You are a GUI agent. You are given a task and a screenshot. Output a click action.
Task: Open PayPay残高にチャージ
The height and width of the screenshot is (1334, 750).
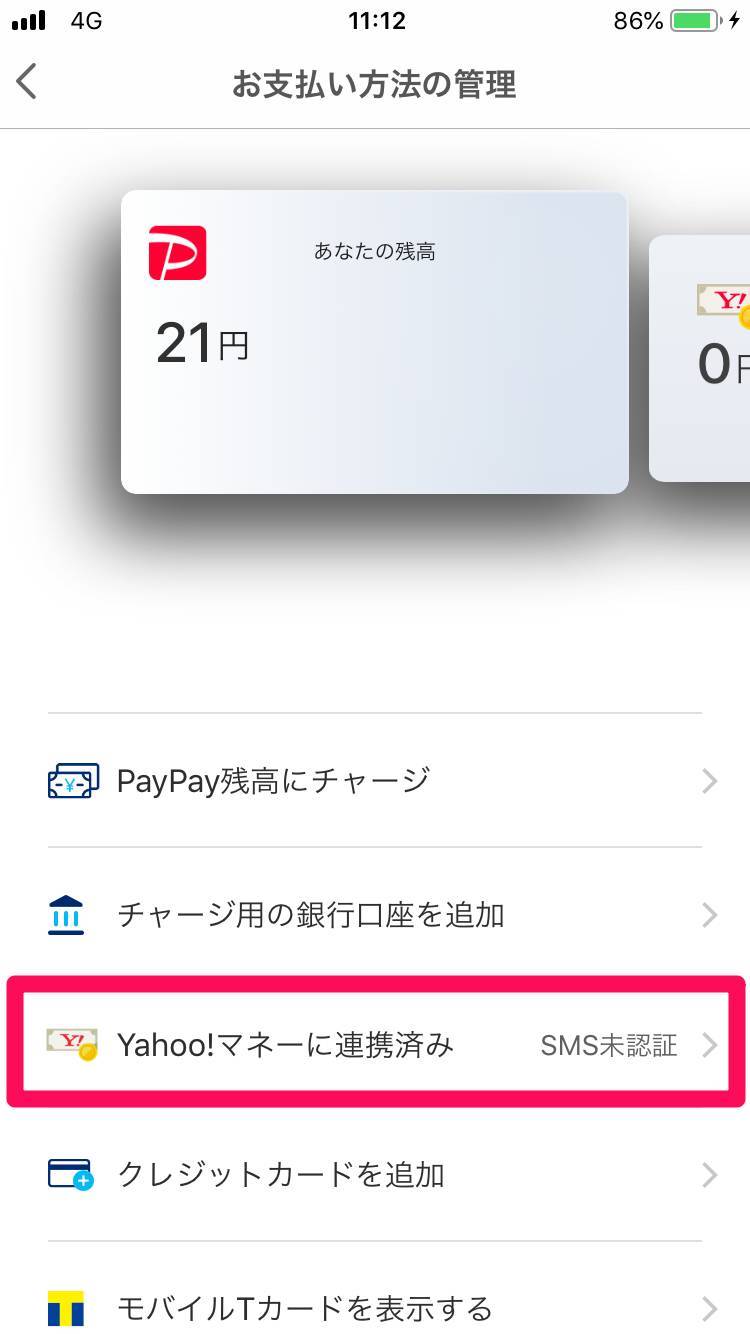[x=375, y=781]
